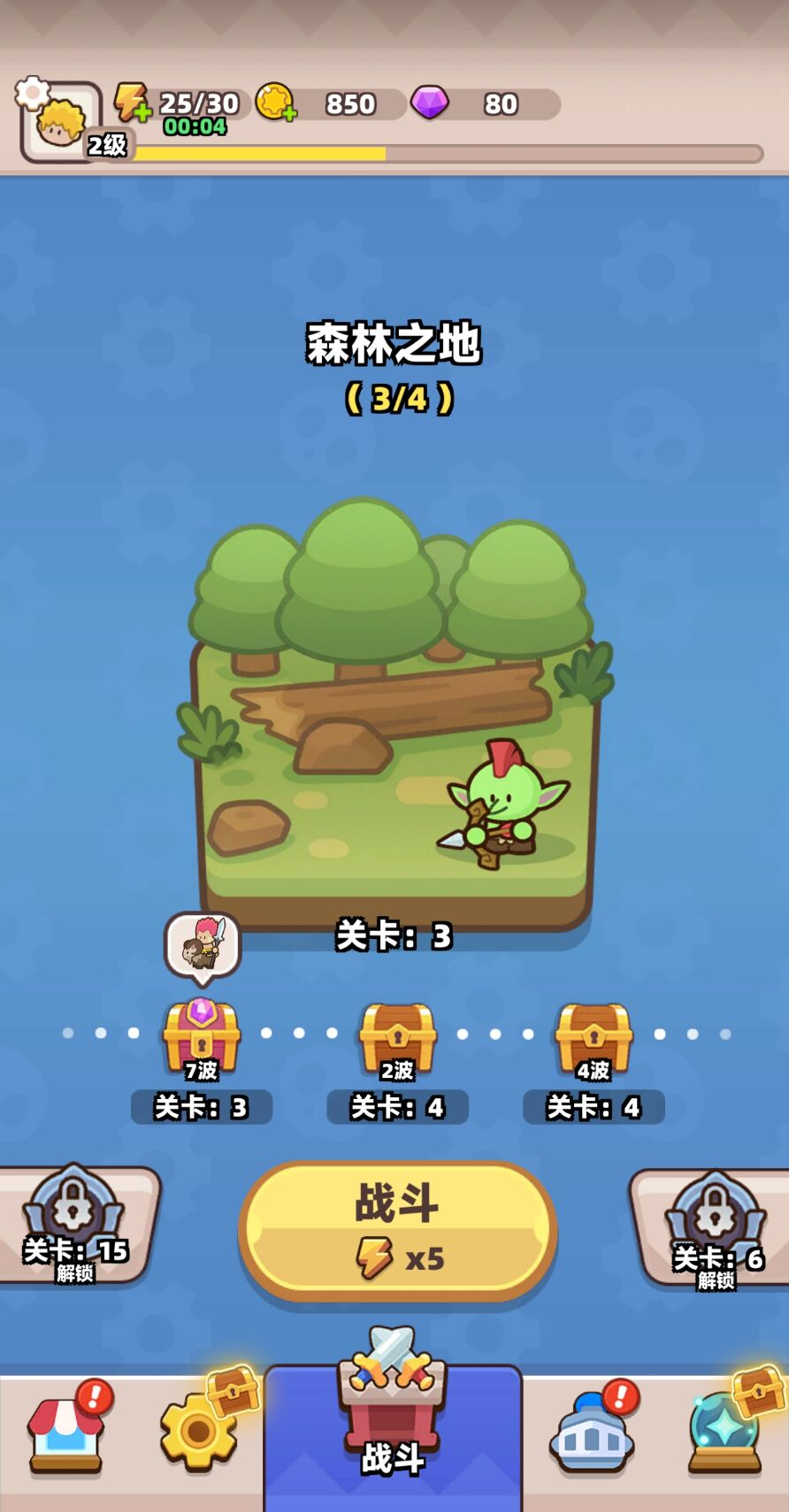Screen dimensions: 789x1512
Task: Open the player avatar settings
Action: tap(59, 121)
